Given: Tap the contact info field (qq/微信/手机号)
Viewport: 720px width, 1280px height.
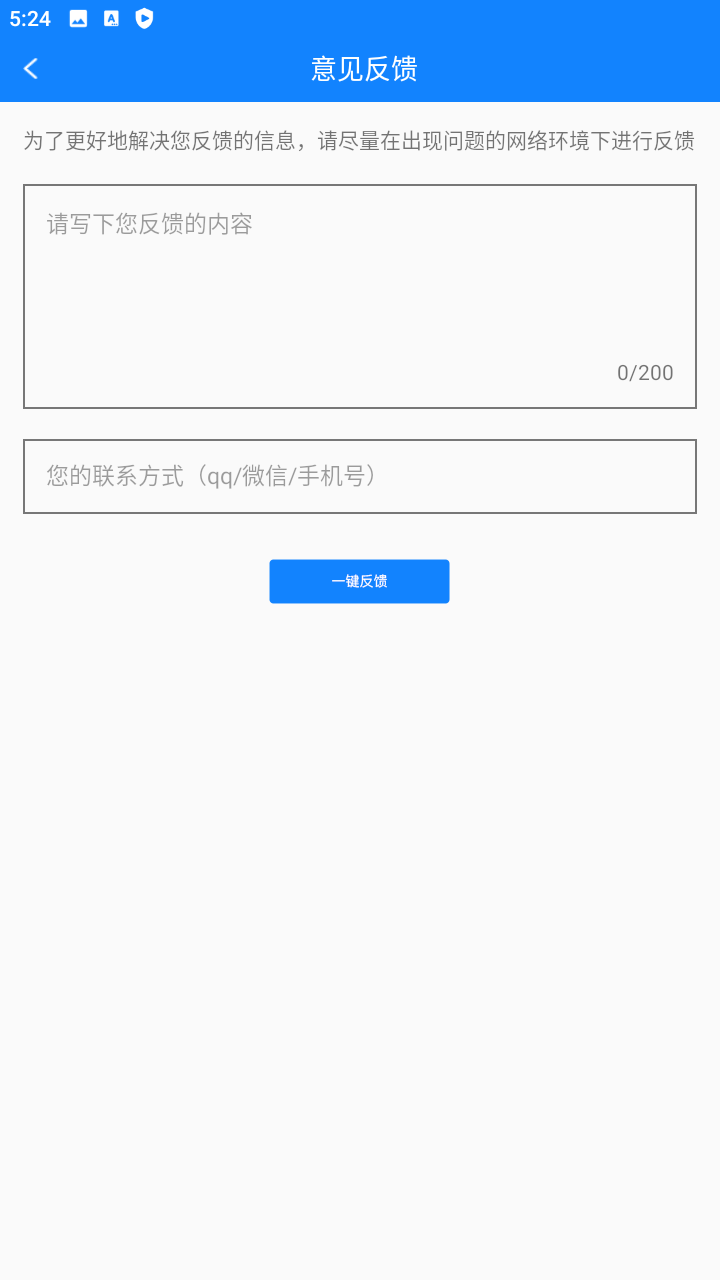Looking at the screenshot, I should point(360,476).
